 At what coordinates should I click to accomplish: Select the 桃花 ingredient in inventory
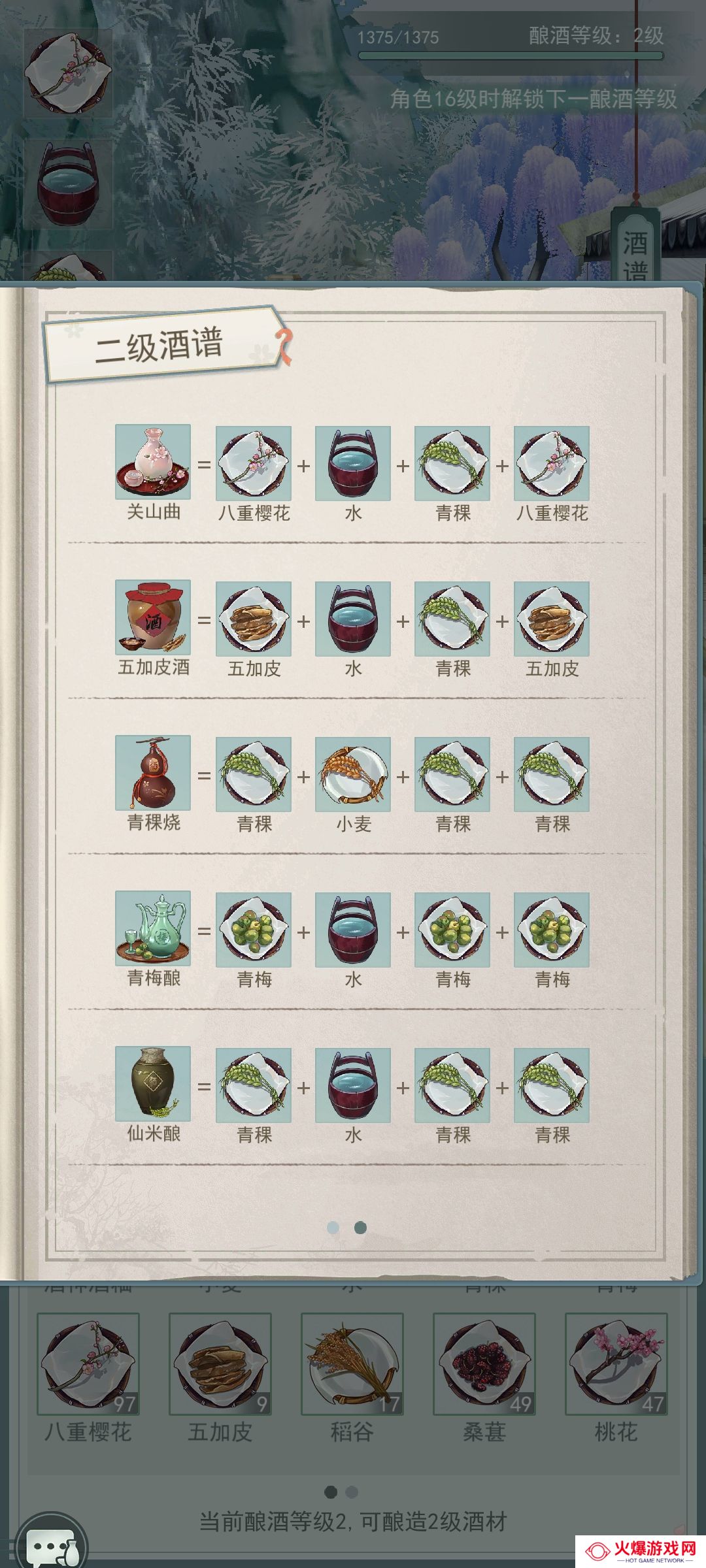(616, 1364)
